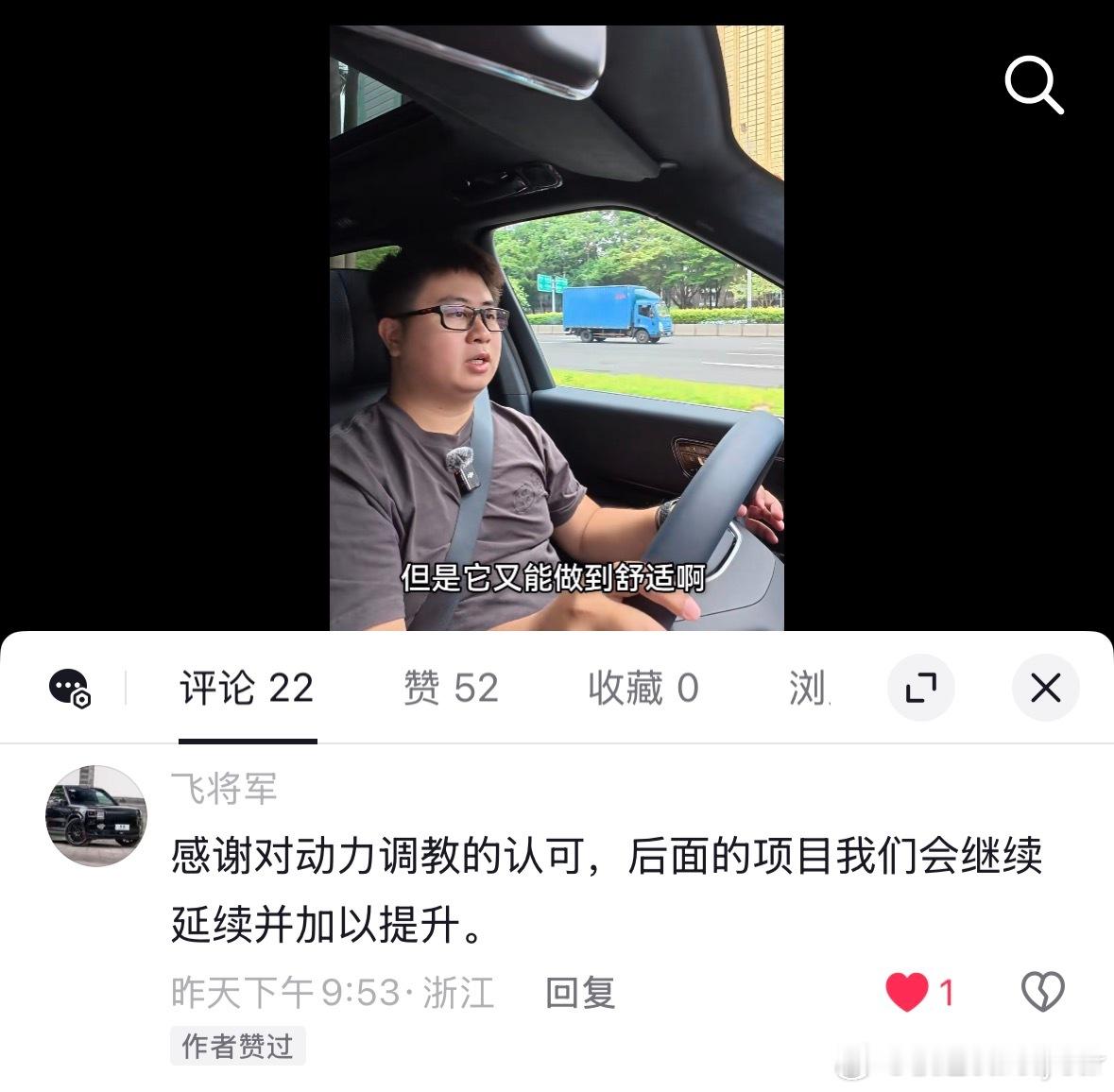Screen dimensions: 1114x1092
Task: Close the comments panel
Action: pos(1045,688)
